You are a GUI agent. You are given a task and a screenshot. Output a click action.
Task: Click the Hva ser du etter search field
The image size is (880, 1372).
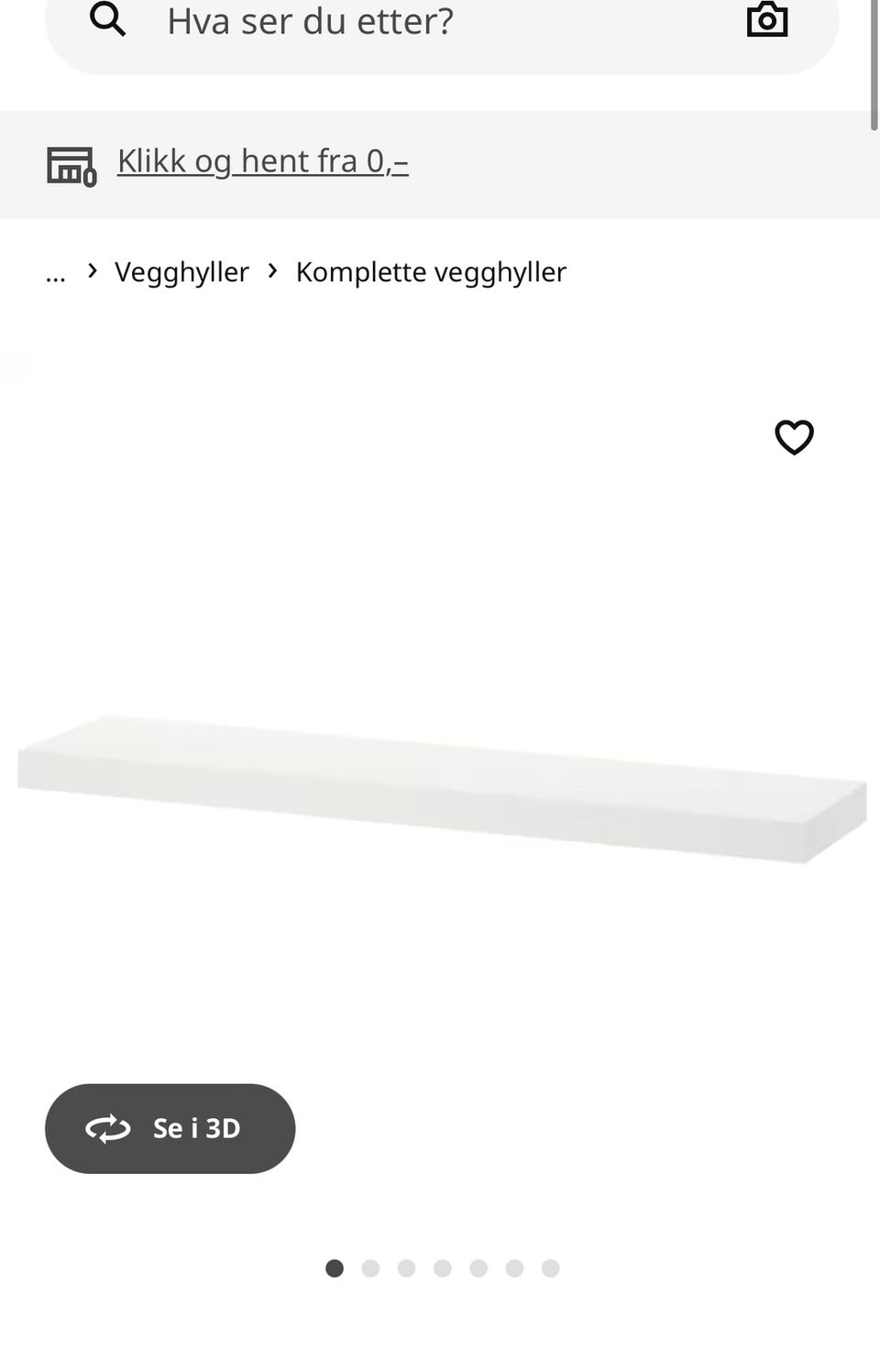367,22
